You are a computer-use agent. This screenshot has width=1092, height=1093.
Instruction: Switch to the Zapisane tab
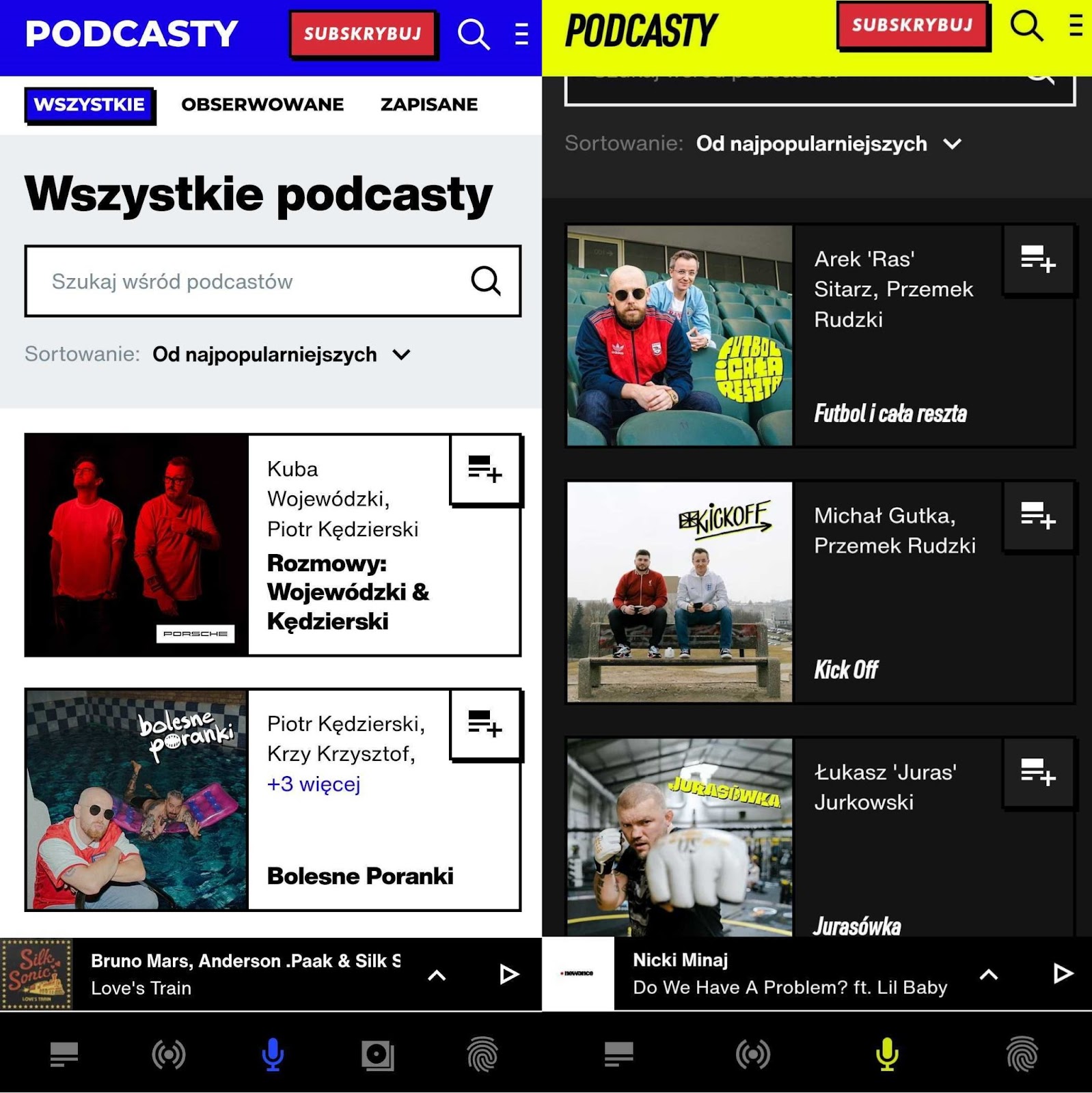428,105
